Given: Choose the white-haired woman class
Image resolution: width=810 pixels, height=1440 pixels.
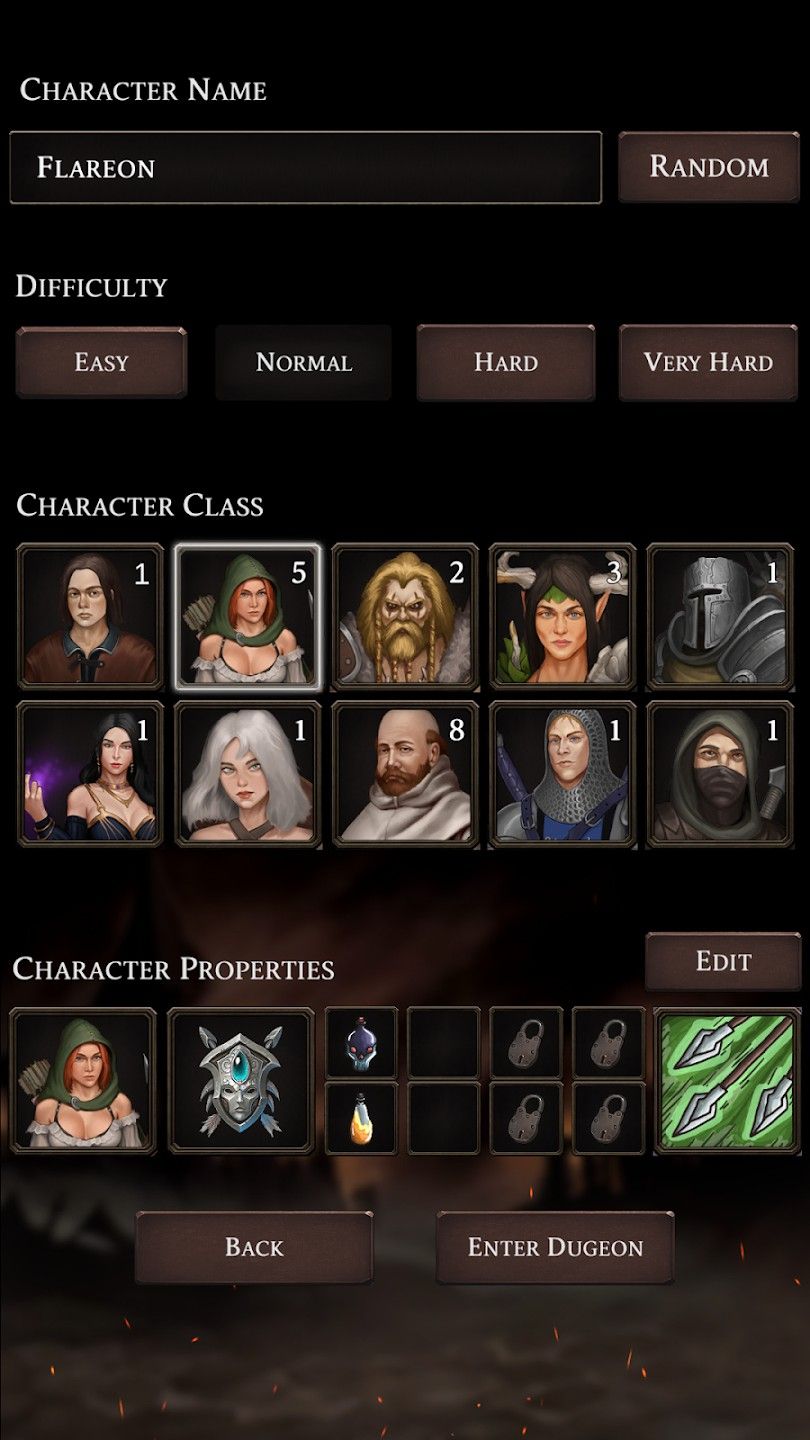Looking at the screenshot, I should point(248,774).
